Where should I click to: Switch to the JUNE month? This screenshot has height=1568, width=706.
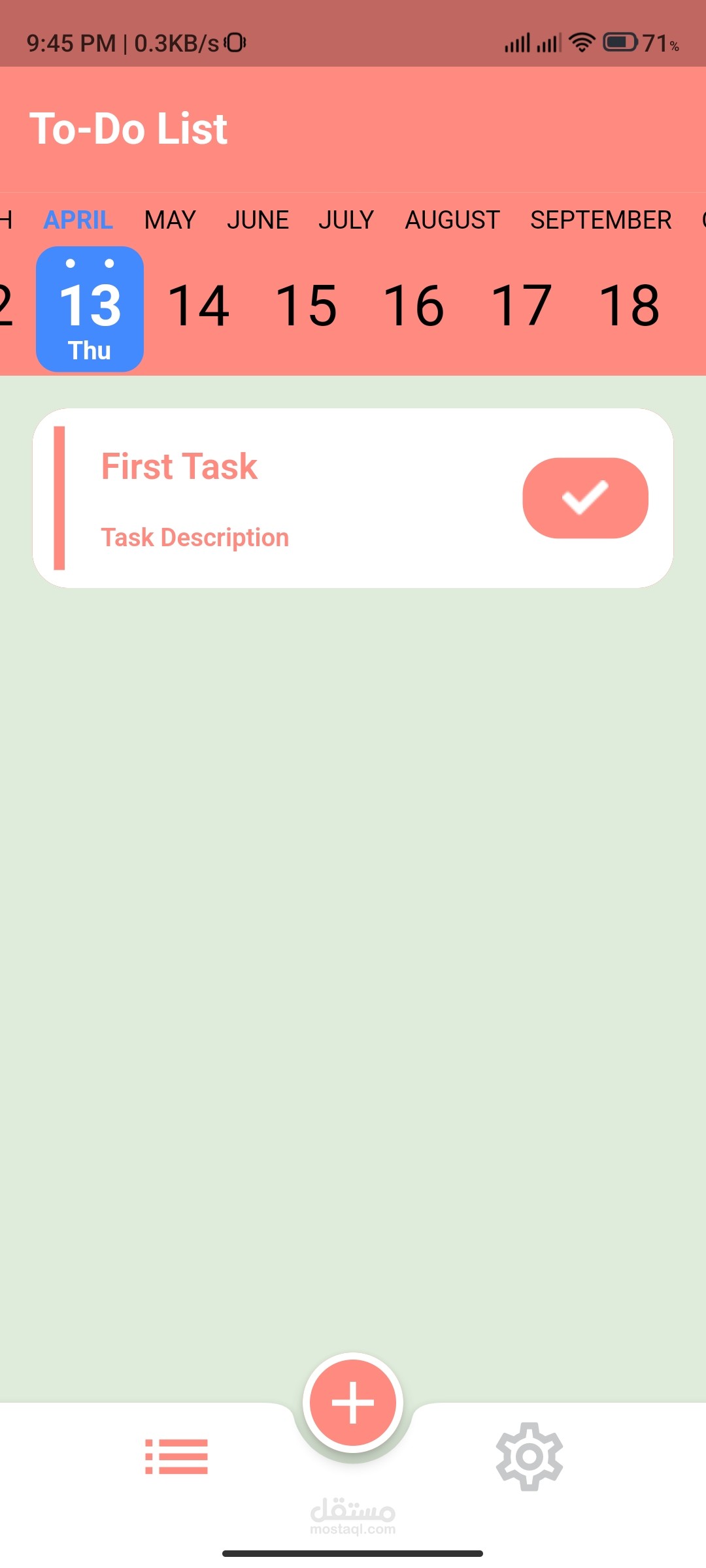[x=258, y=220]
